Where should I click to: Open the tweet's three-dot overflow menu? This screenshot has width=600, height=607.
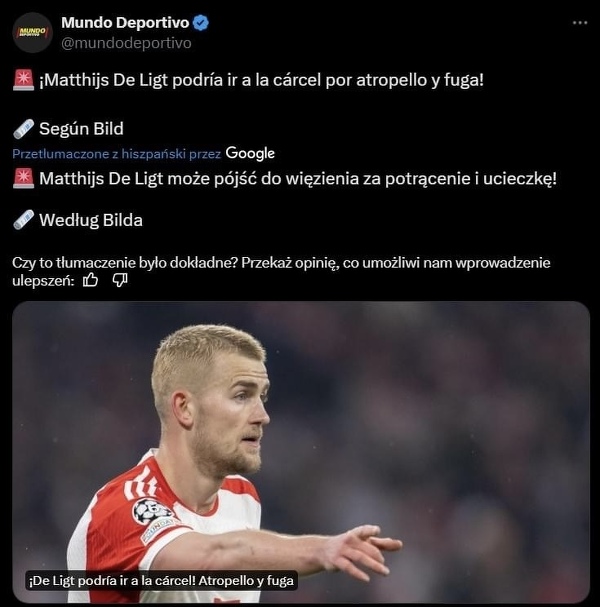(580, 22)
